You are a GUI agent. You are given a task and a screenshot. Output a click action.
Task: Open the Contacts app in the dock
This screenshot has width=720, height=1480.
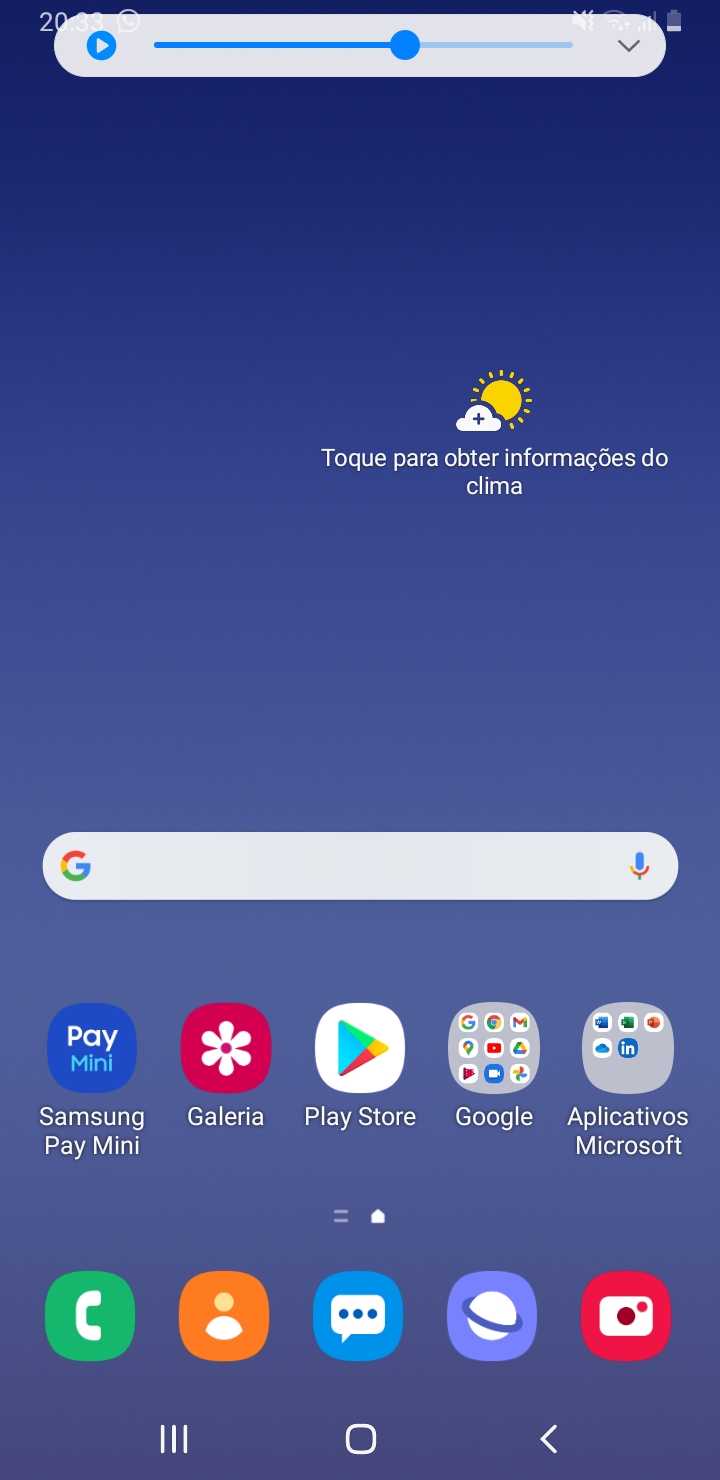(x=224, y=1316)
